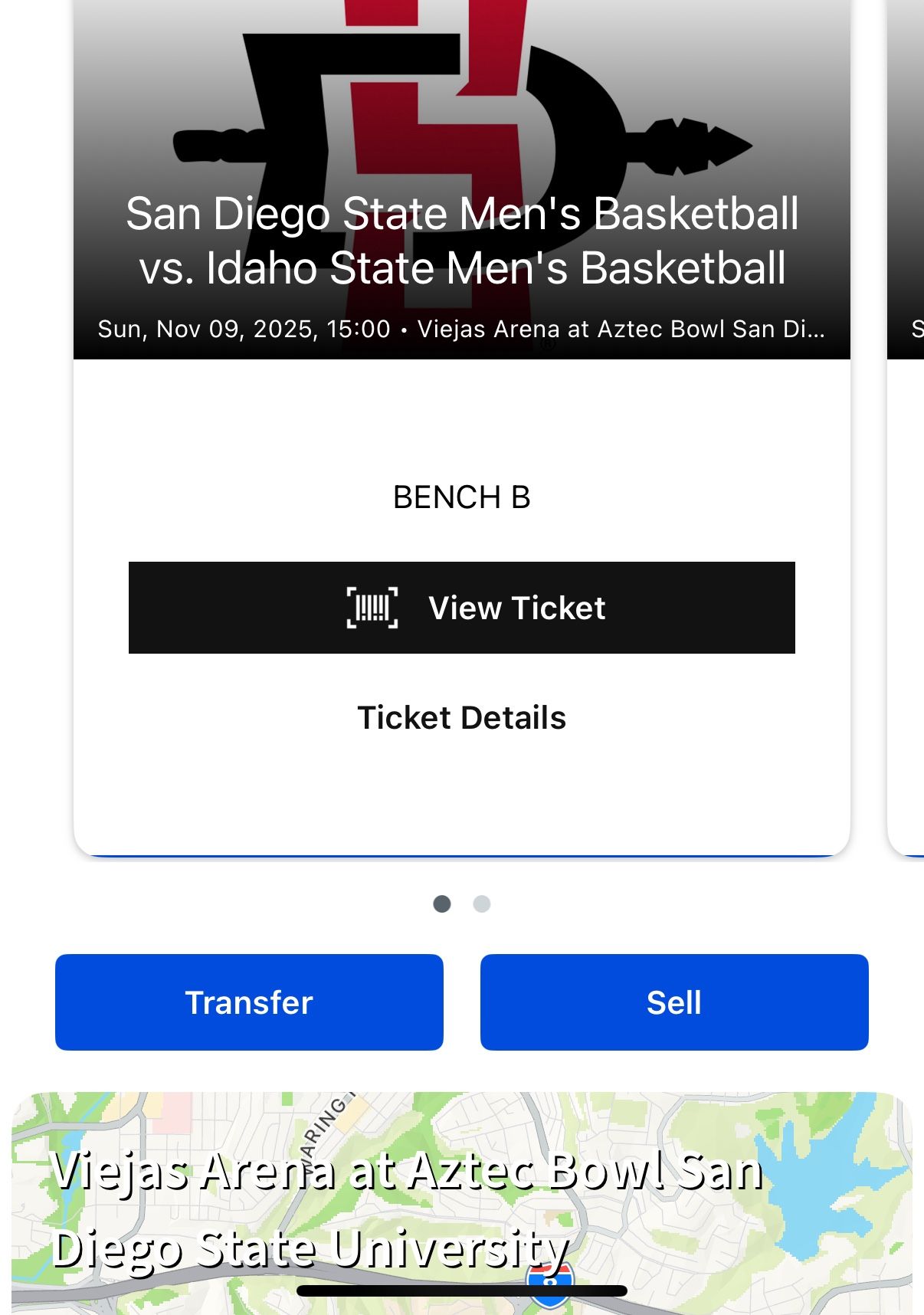The image size is (924, 1315).
Task: Tap the event title banner
Action: (463, 241)
